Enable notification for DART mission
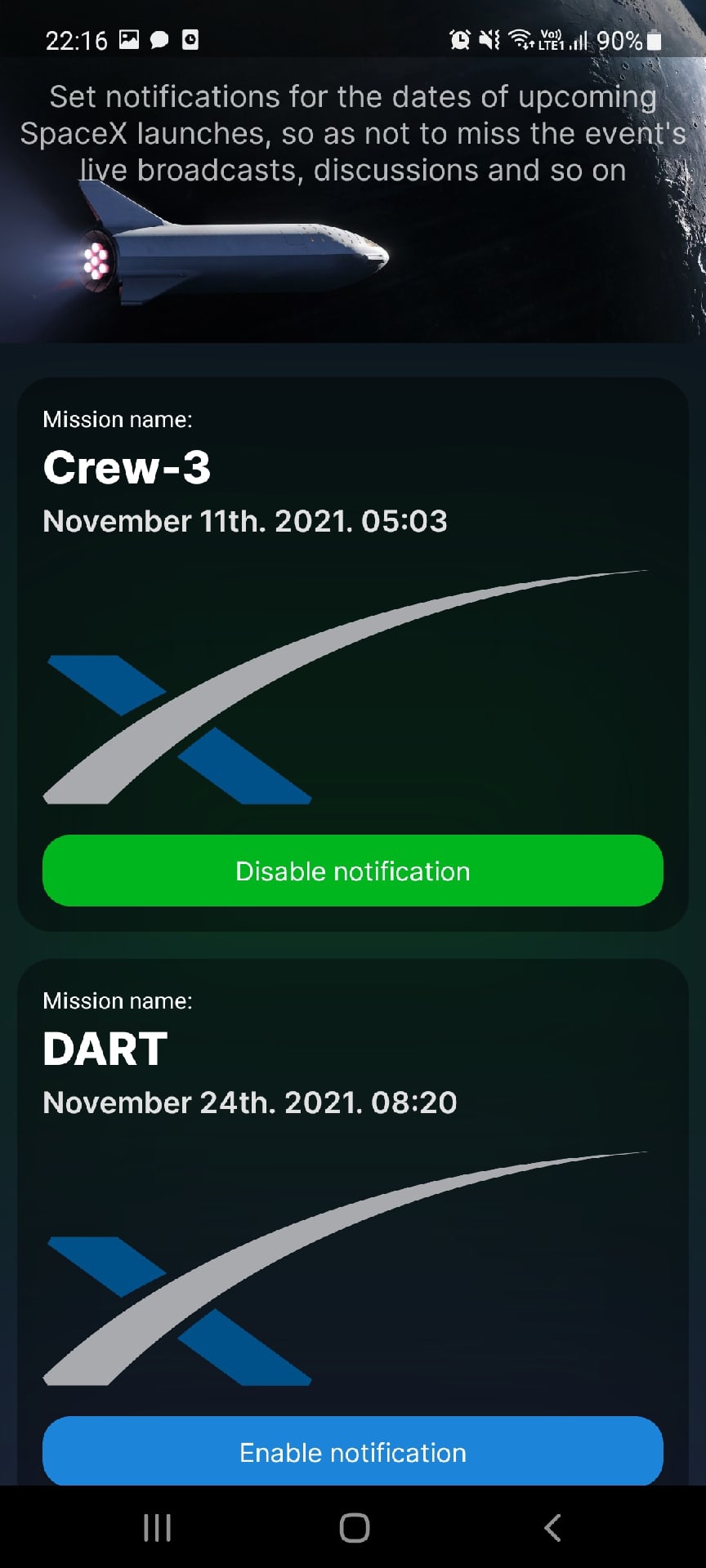This screenshot has height=1568, width=706. coord(353,1452)
